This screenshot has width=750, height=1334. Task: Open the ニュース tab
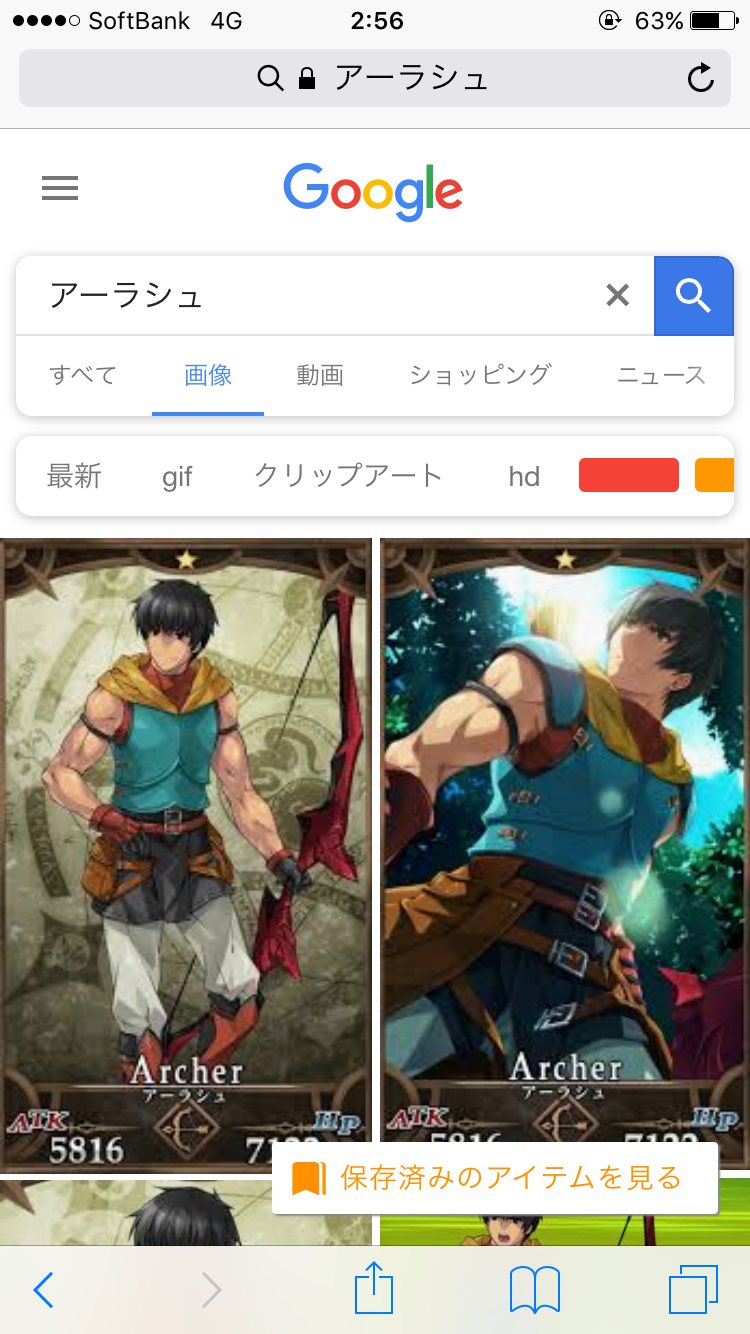(661, 375)
